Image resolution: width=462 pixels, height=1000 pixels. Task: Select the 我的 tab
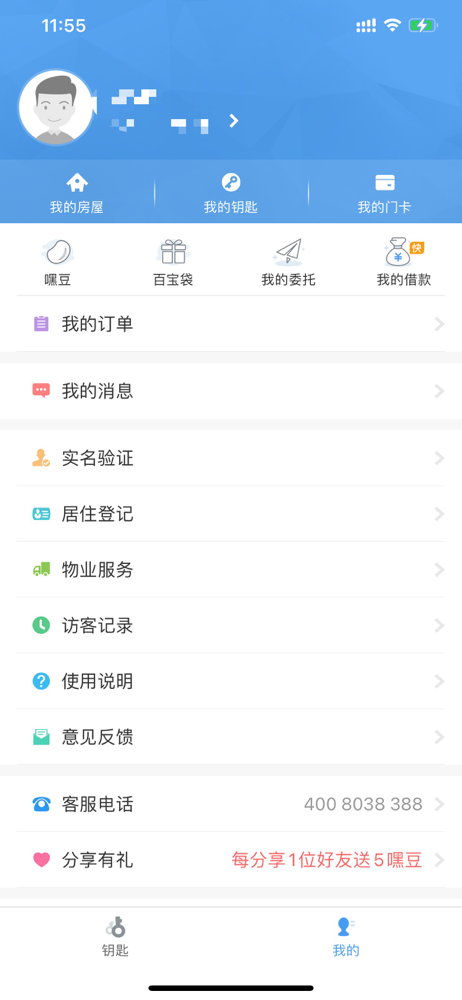point(346,937)
